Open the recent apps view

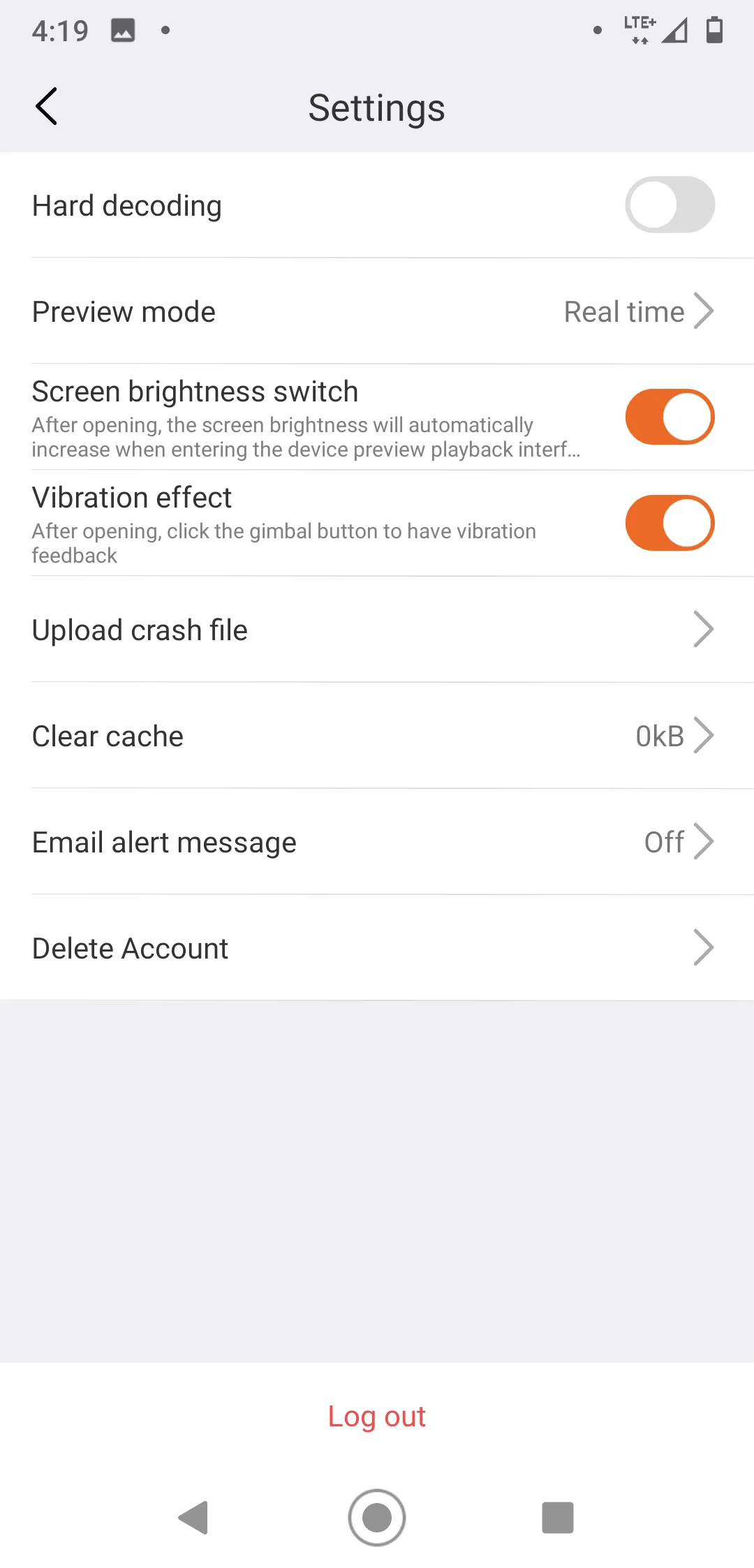pos(557,1517)
